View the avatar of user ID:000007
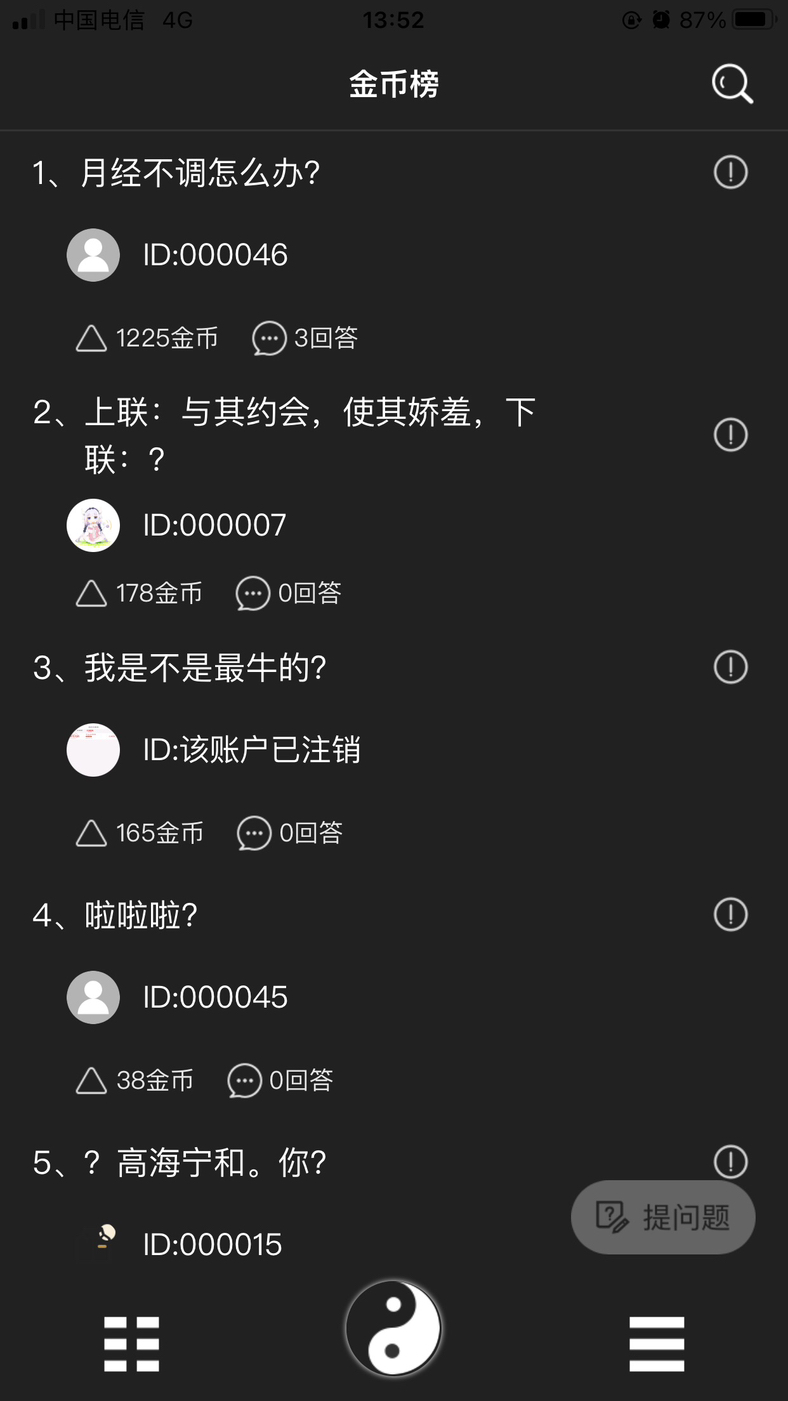Screen dimensions: 788x1401 click(93, 525)
